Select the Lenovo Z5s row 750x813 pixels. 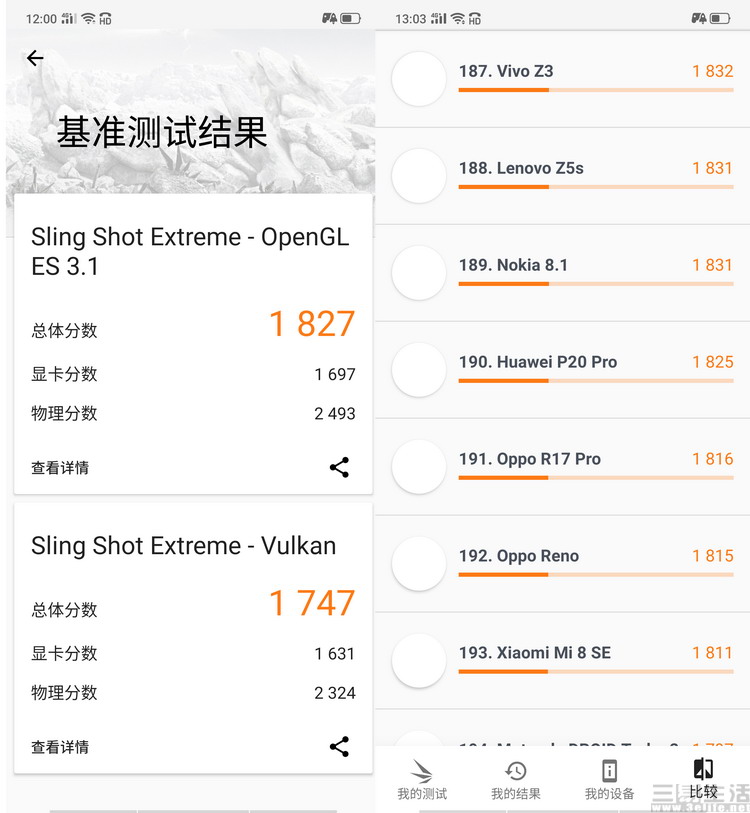pos(562,175)
